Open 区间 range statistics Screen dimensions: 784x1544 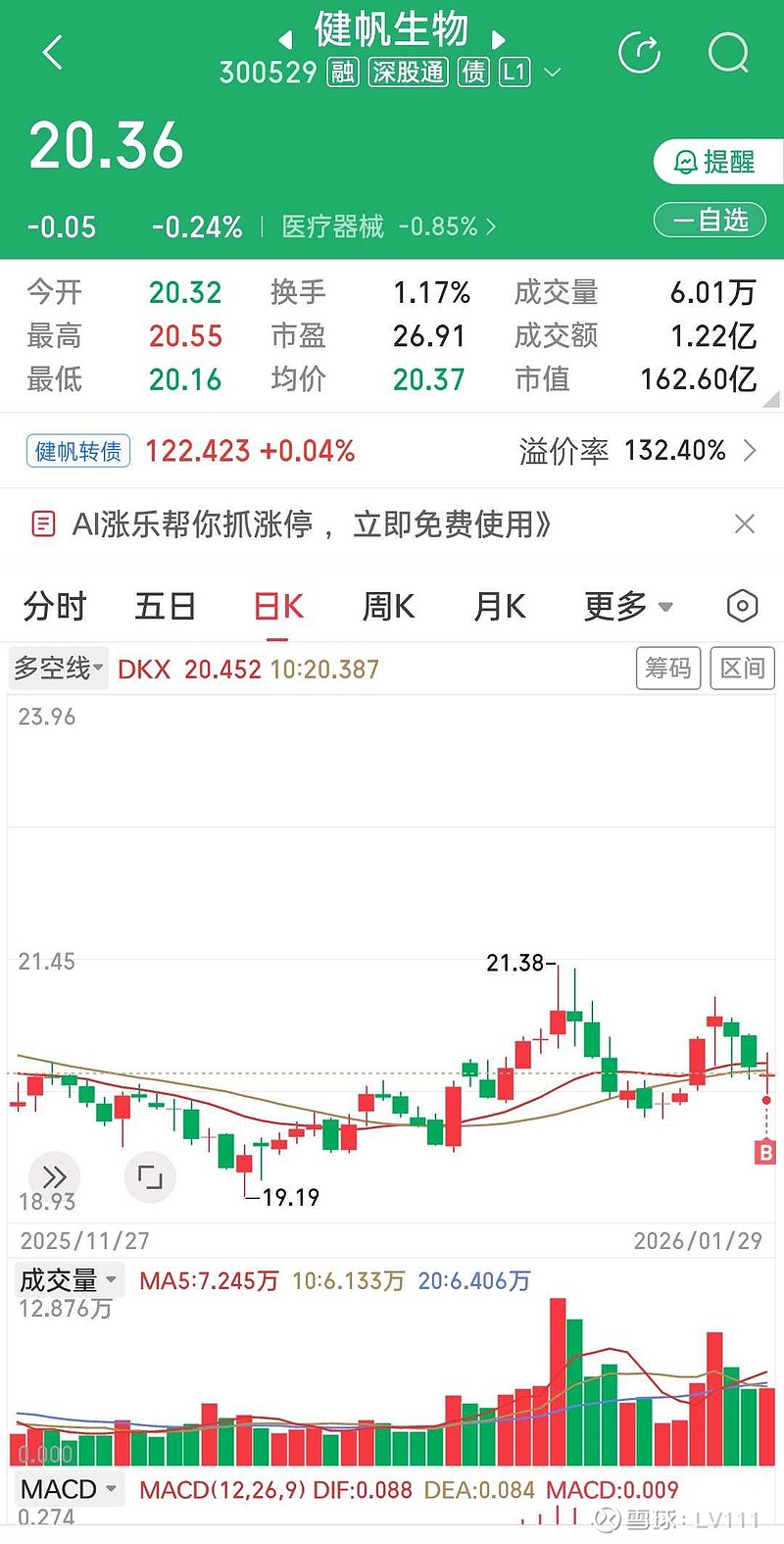(742, 669)
